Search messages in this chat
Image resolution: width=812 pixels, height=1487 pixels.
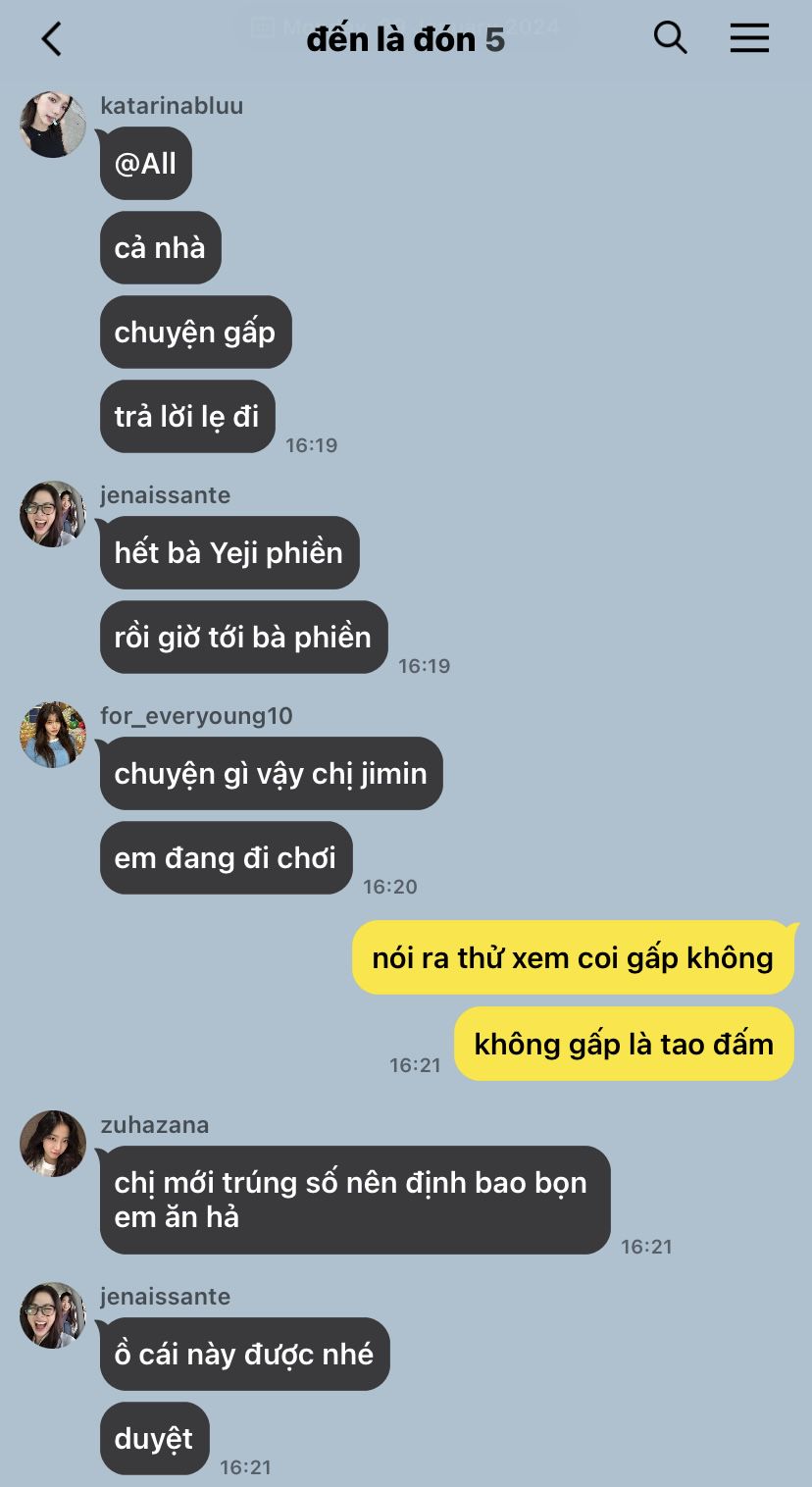click(670, 38)
